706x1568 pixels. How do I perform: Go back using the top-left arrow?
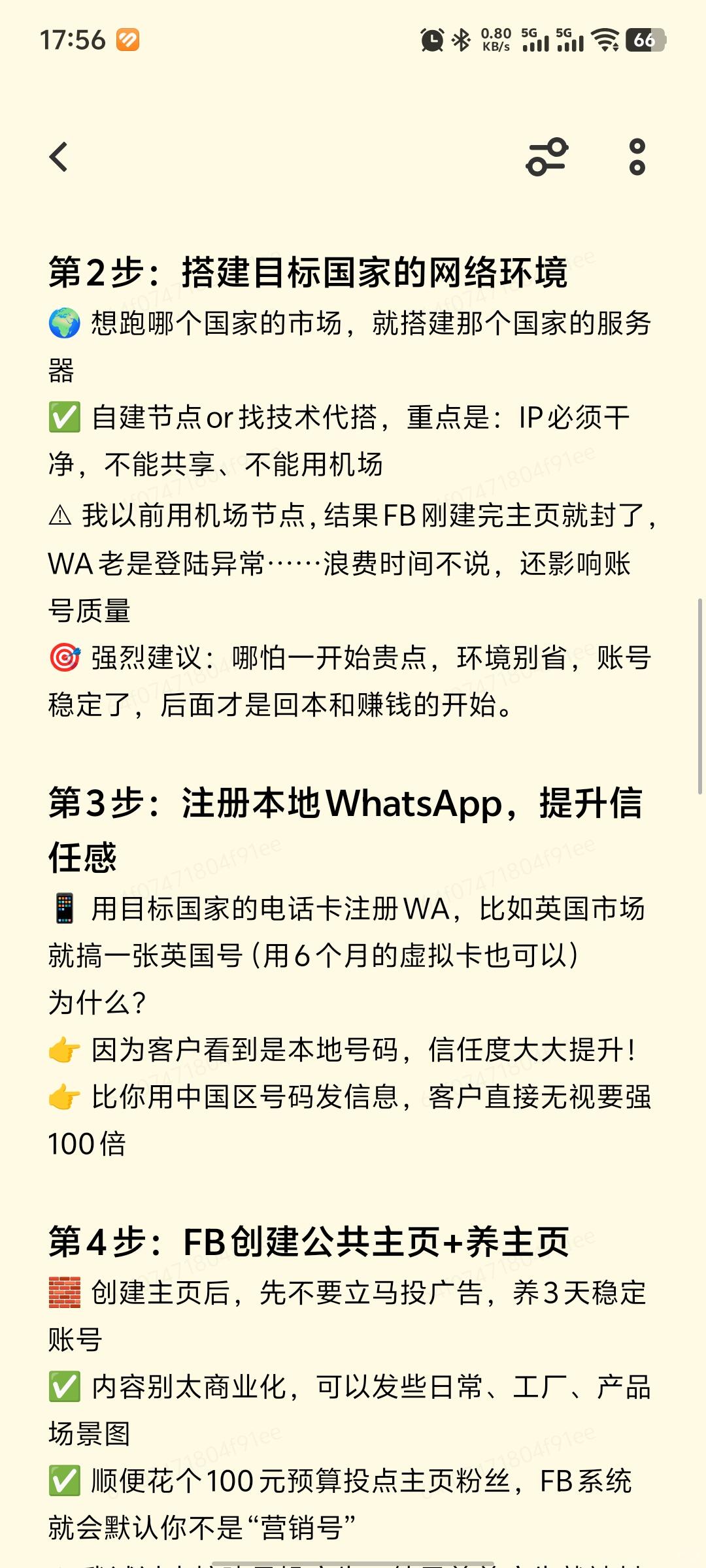(x=59, y=157)
